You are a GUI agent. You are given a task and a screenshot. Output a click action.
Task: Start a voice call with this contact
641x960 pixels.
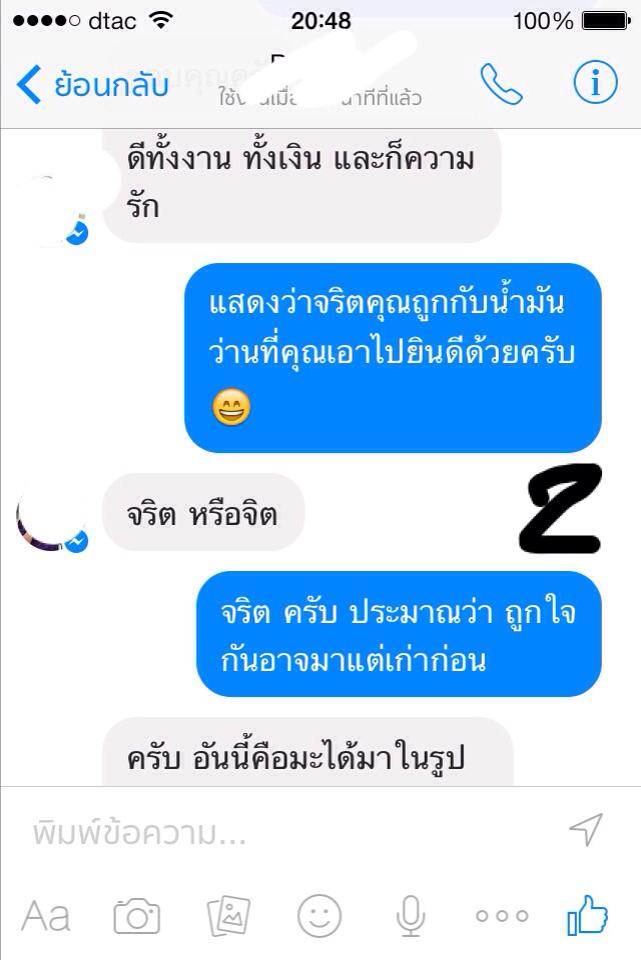[500, 84]
